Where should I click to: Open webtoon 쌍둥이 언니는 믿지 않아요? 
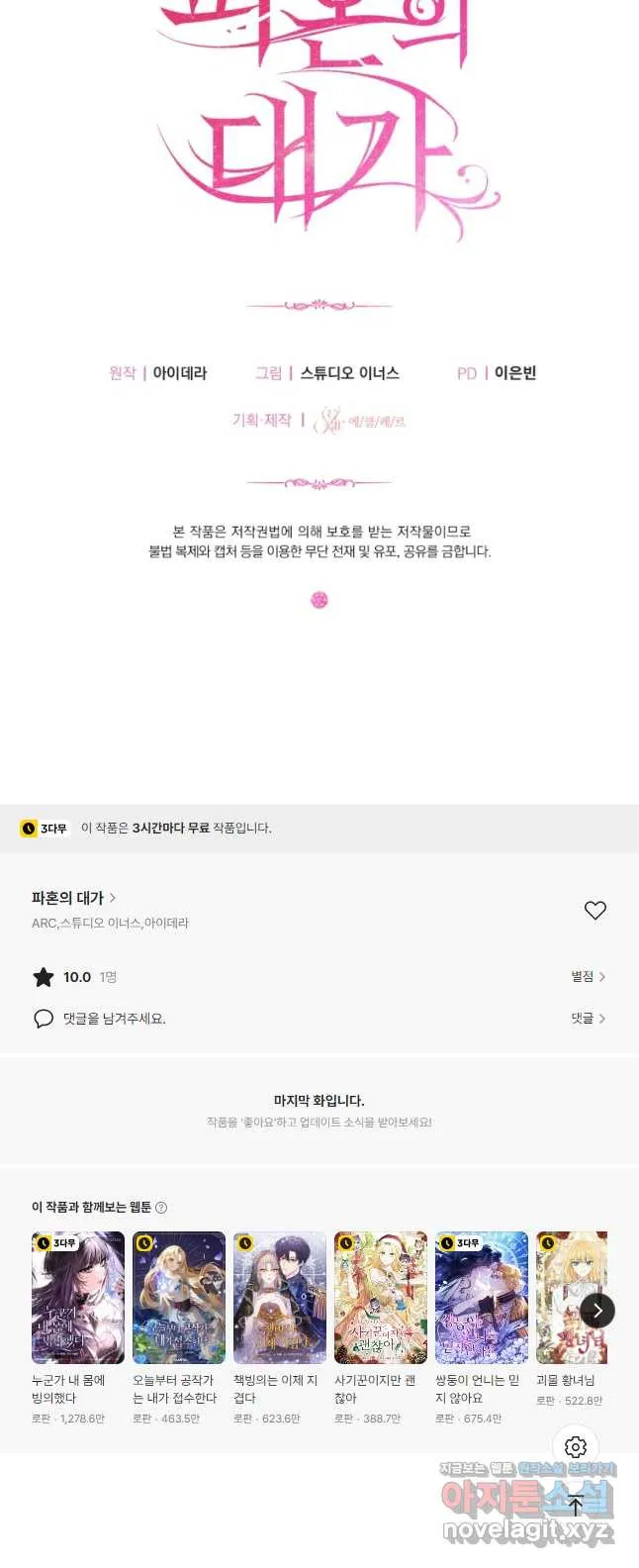(482, 1298)
